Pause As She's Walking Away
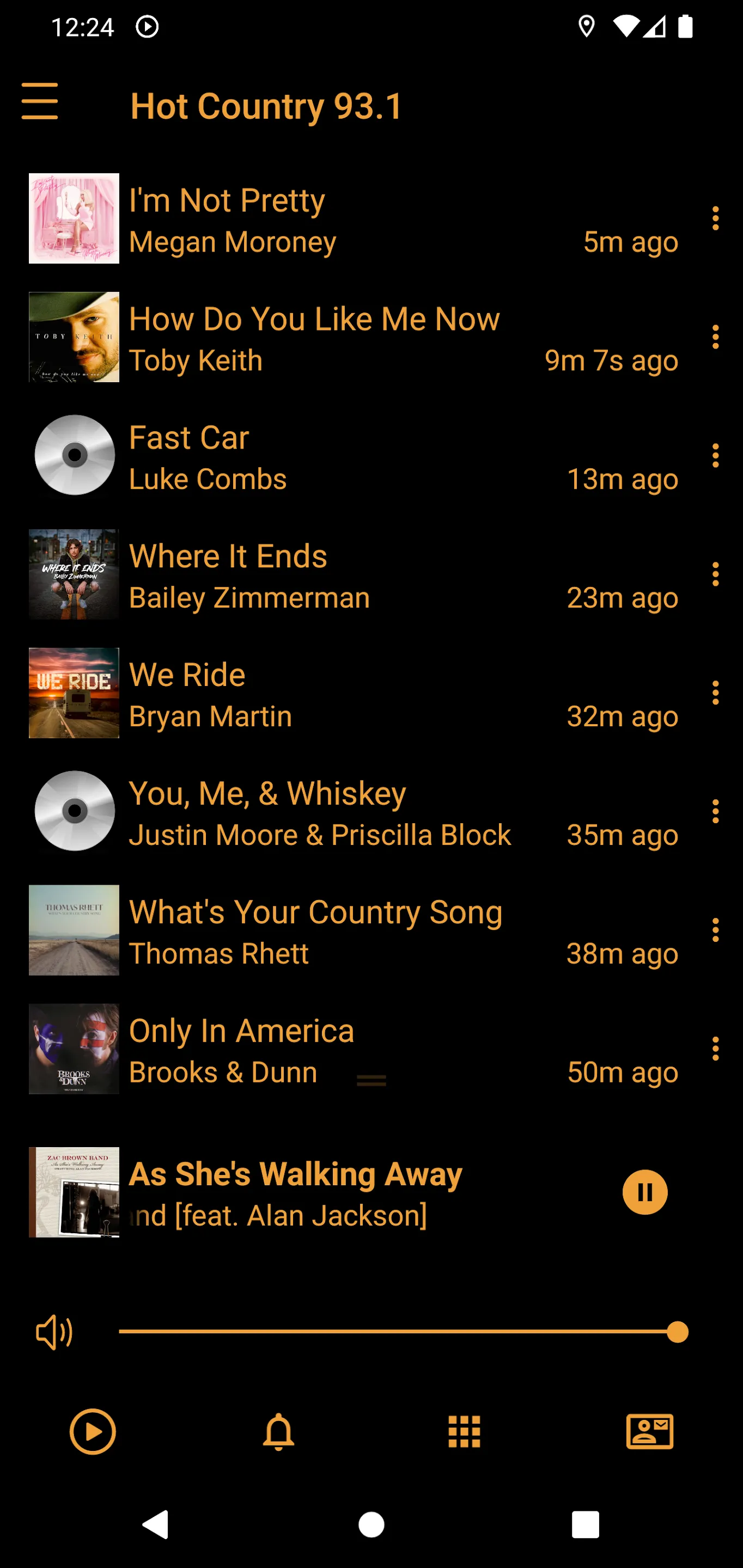 [x=645, y=1192]
